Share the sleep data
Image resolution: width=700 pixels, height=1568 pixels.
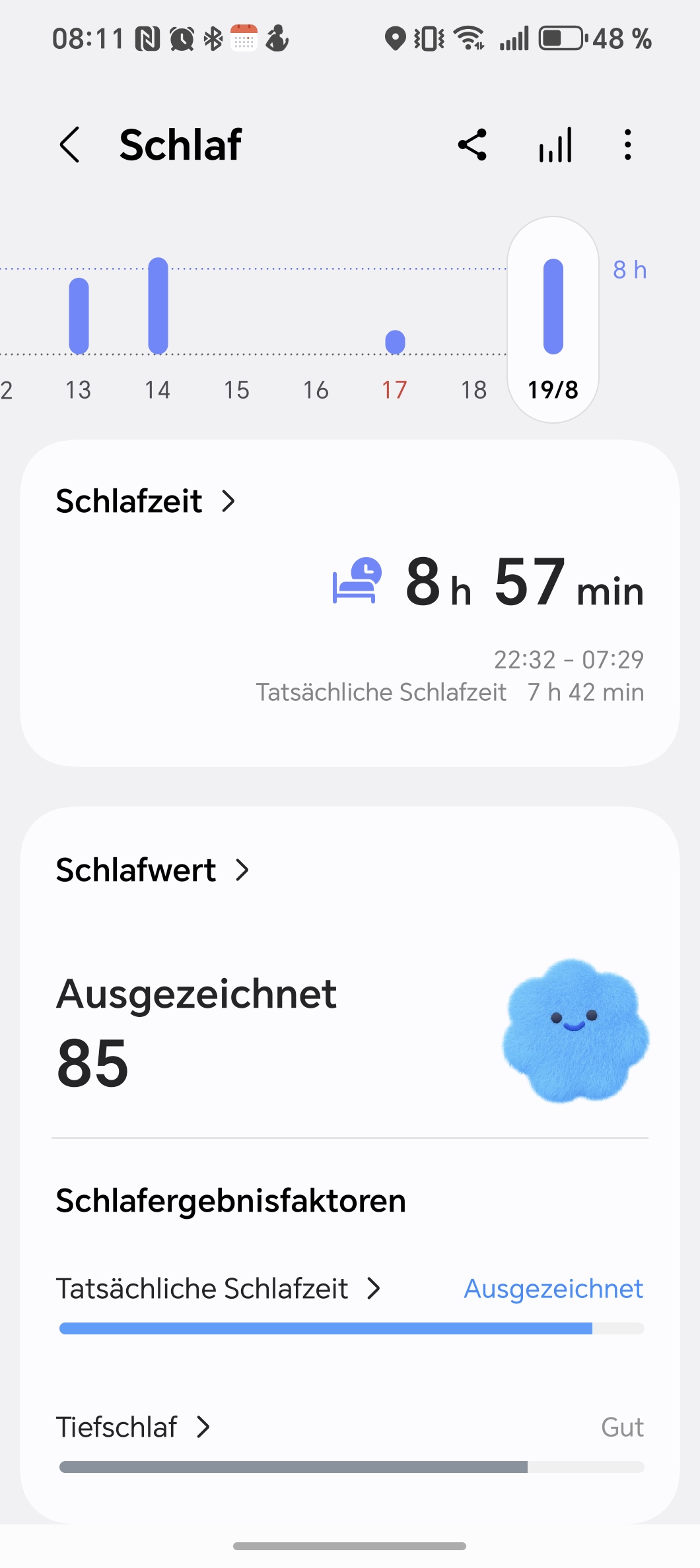[x=472, y=145]
